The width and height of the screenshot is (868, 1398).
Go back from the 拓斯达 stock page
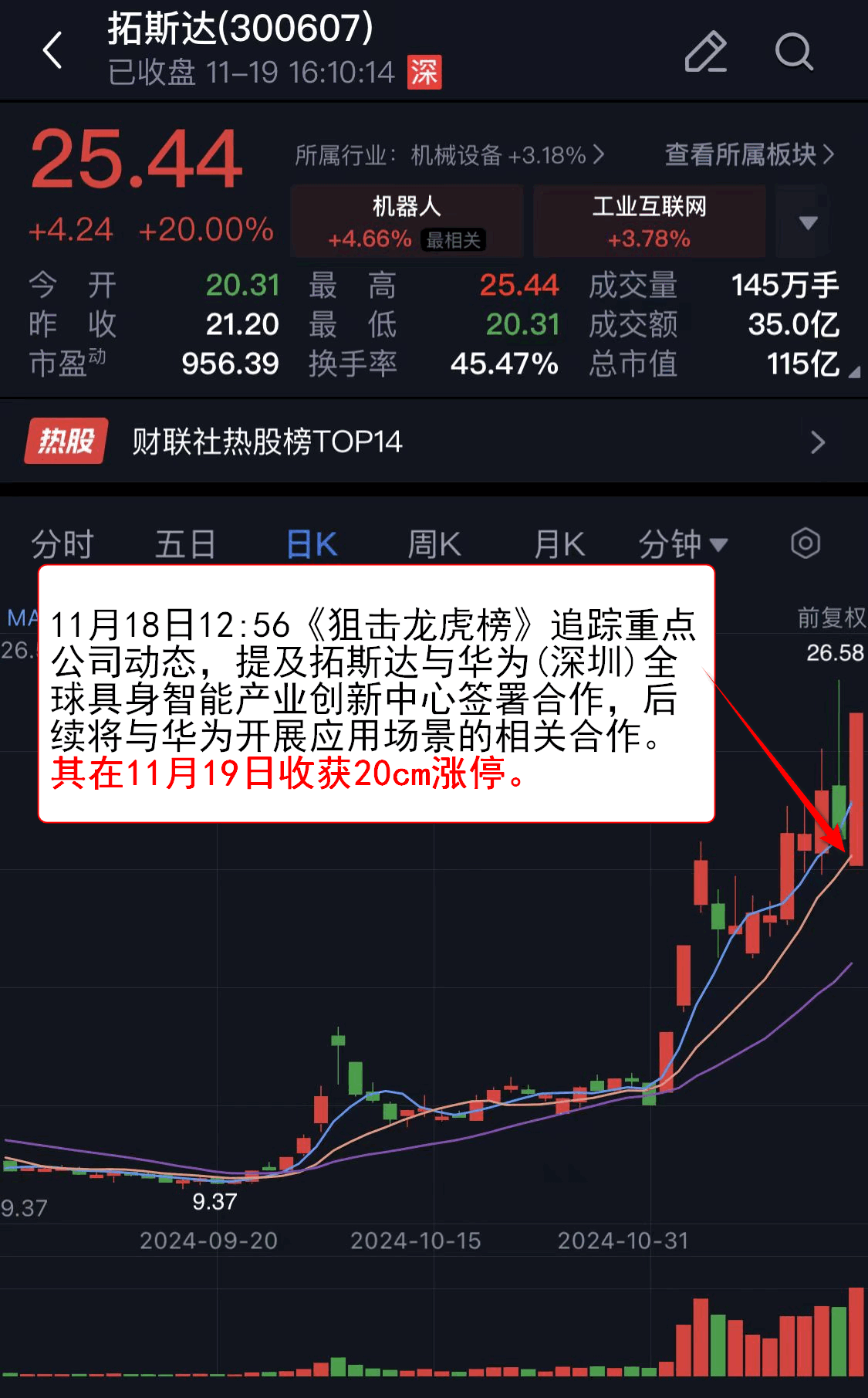click(52, 51)
